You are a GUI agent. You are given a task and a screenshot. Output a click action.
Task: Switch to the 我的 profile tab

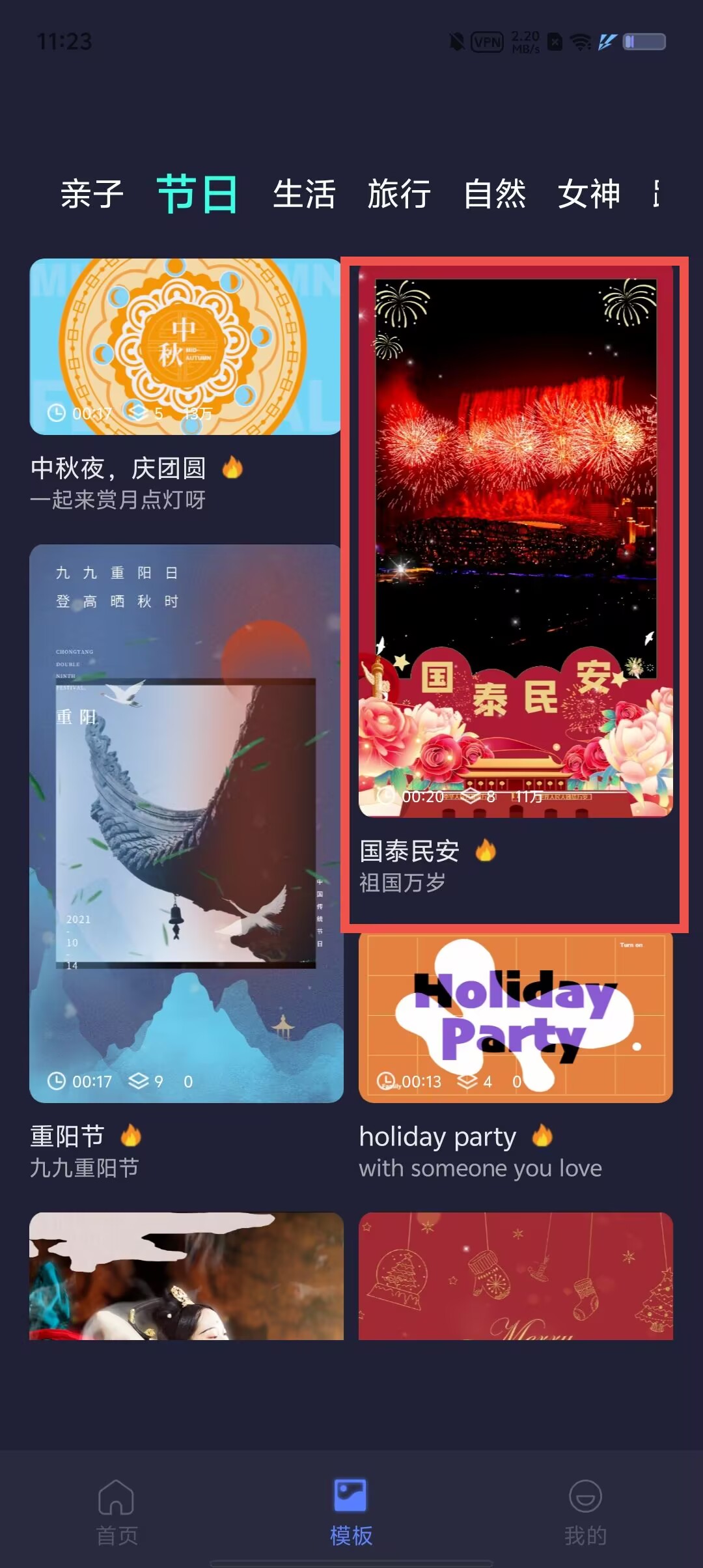585,1512
